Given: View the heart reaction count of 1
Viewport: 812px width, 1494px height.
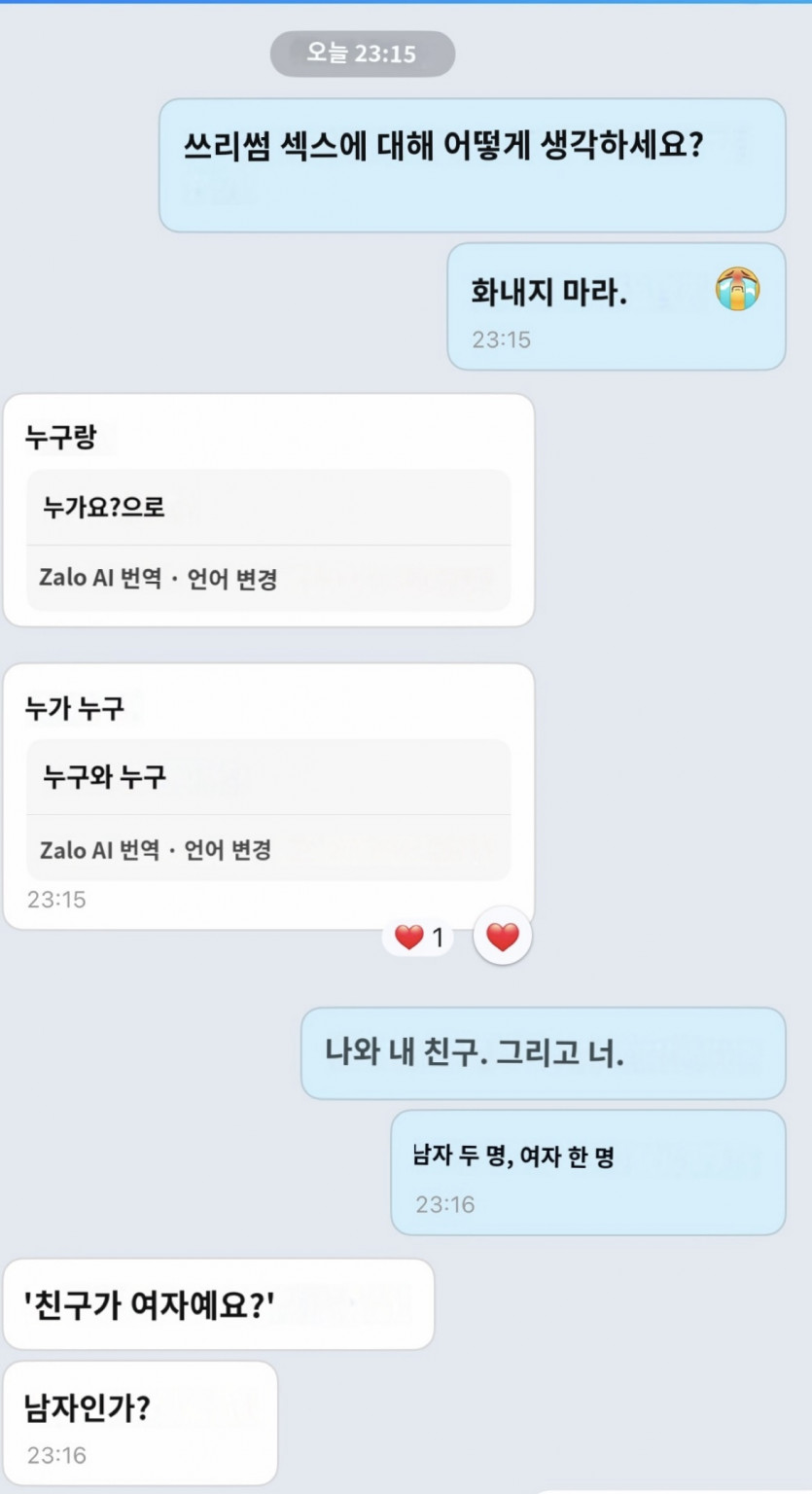Looking at the screenshot, I should click(419, 938).
